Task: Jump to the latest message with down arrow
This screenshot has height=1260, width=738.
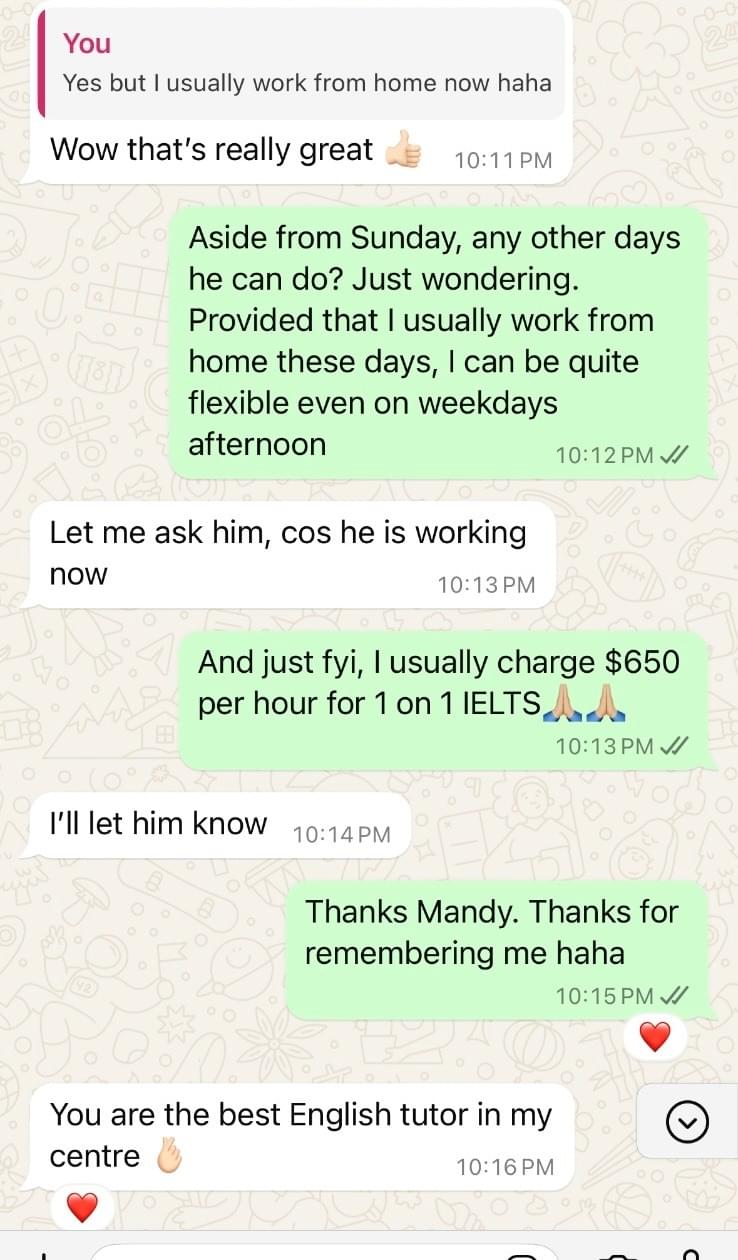Action: pos(687,1123)
